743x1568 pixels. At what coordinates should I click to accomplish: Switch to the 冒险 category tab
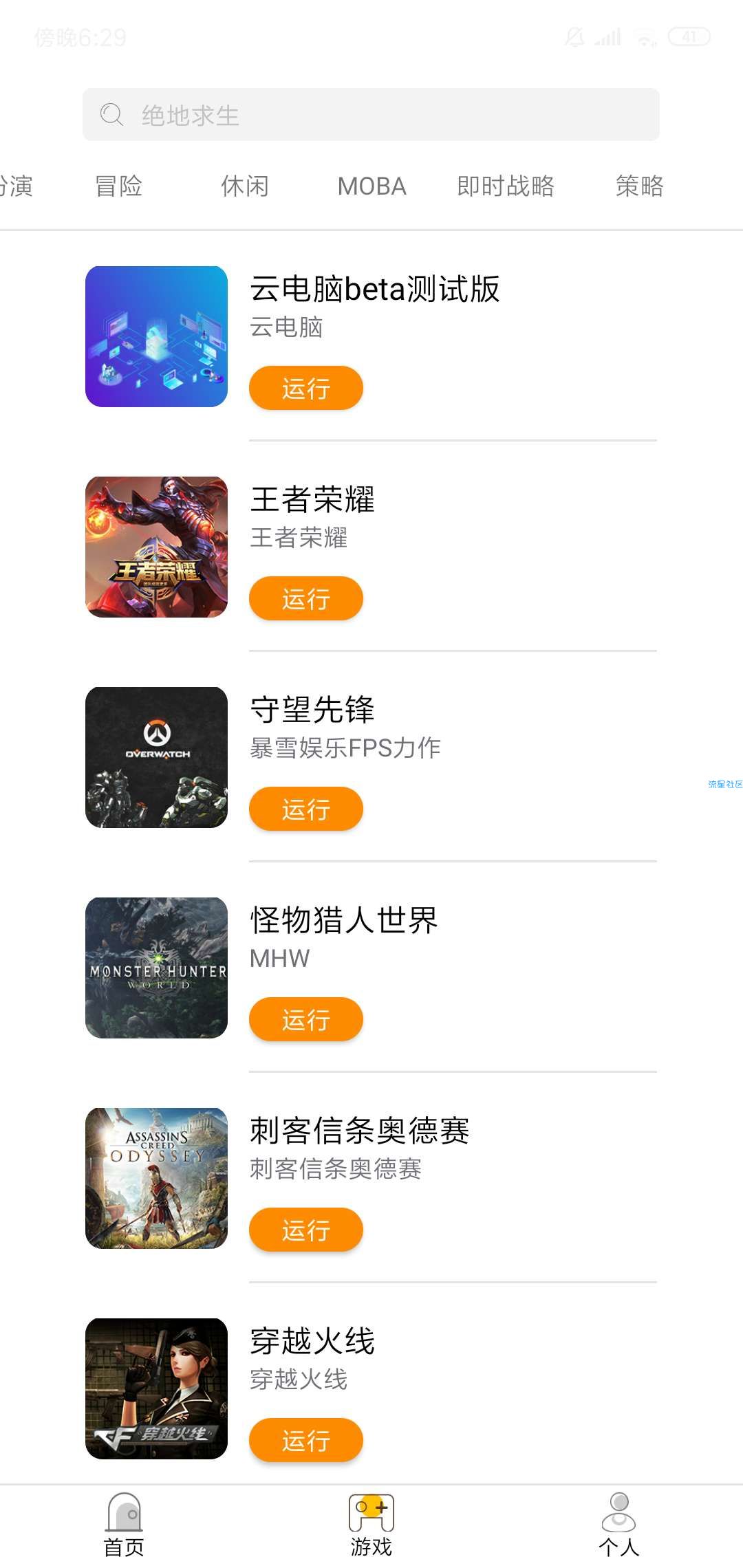coord(118,186)
